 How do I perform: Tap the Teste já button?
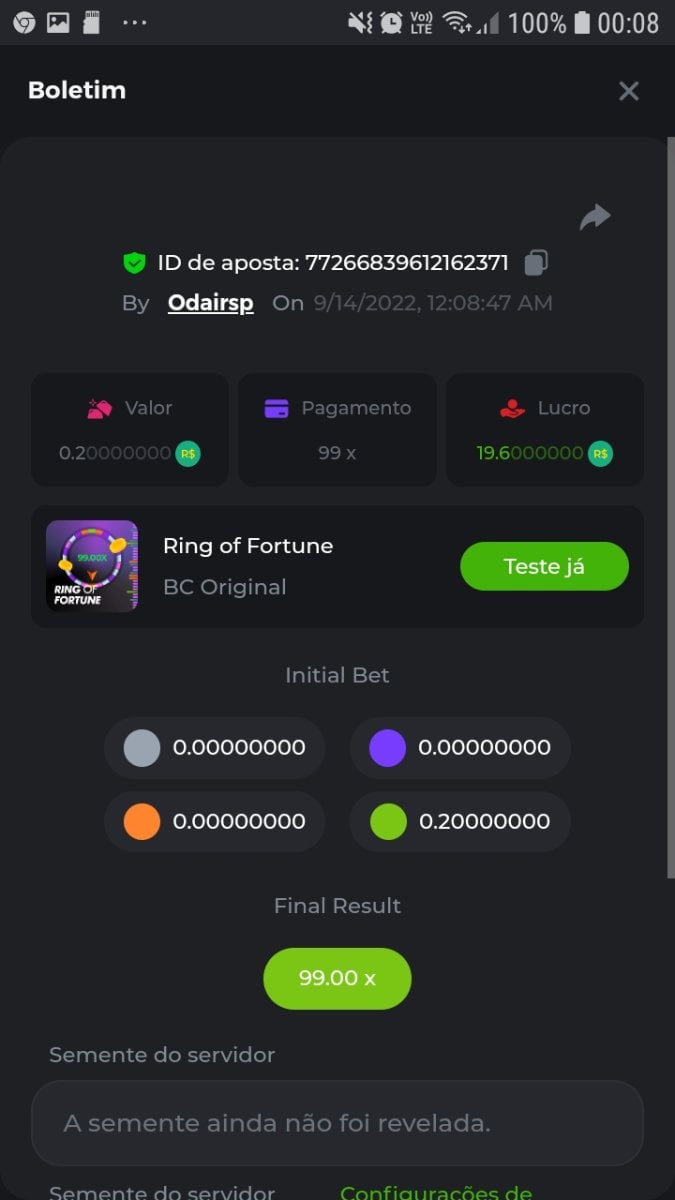pyautogui.click(x=544, y=566)
